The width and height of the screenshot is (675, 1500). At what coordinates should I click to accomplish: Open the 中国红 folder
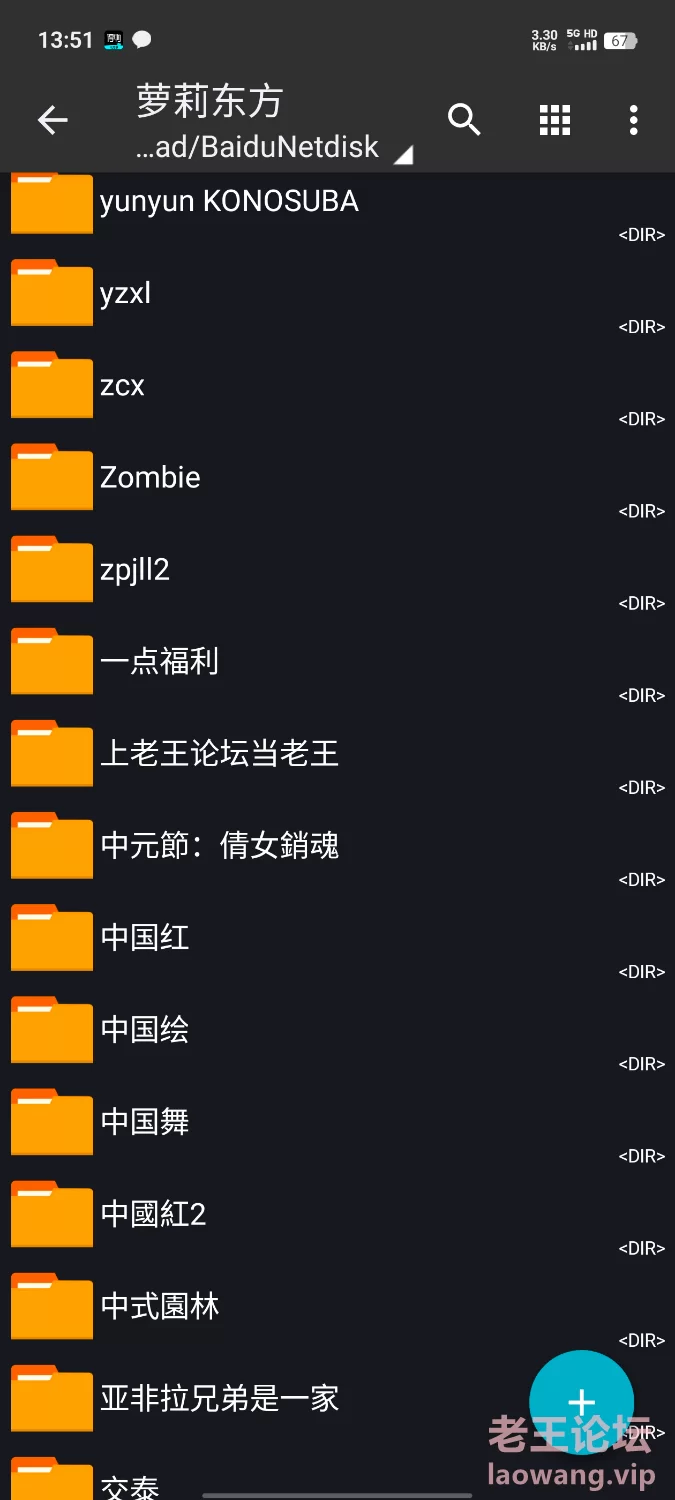[337, 939]
